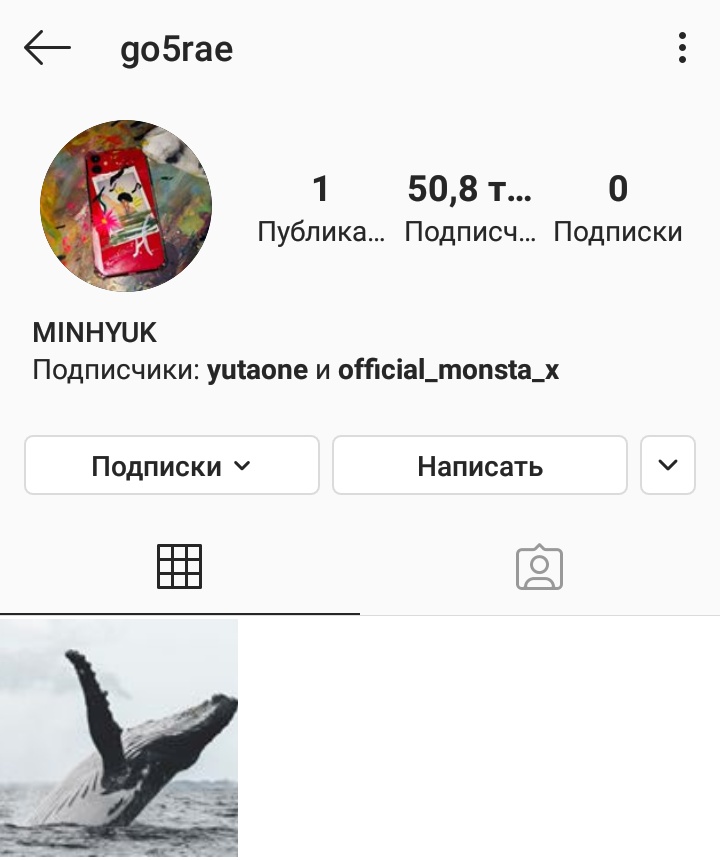Viewport: 720px width, 860px height.
Task: View the Подписки count list
Action: pos(617,207)
